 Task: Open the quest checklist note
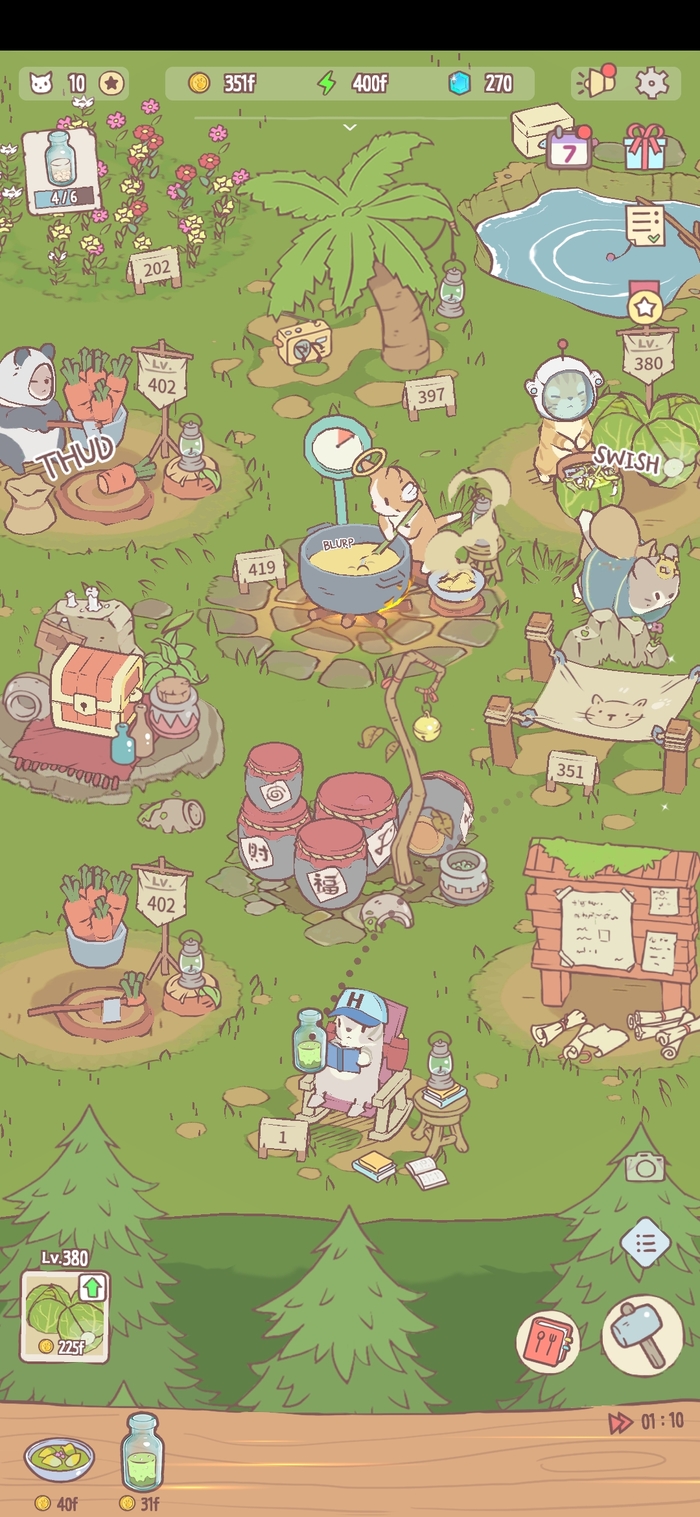point(644,225)
